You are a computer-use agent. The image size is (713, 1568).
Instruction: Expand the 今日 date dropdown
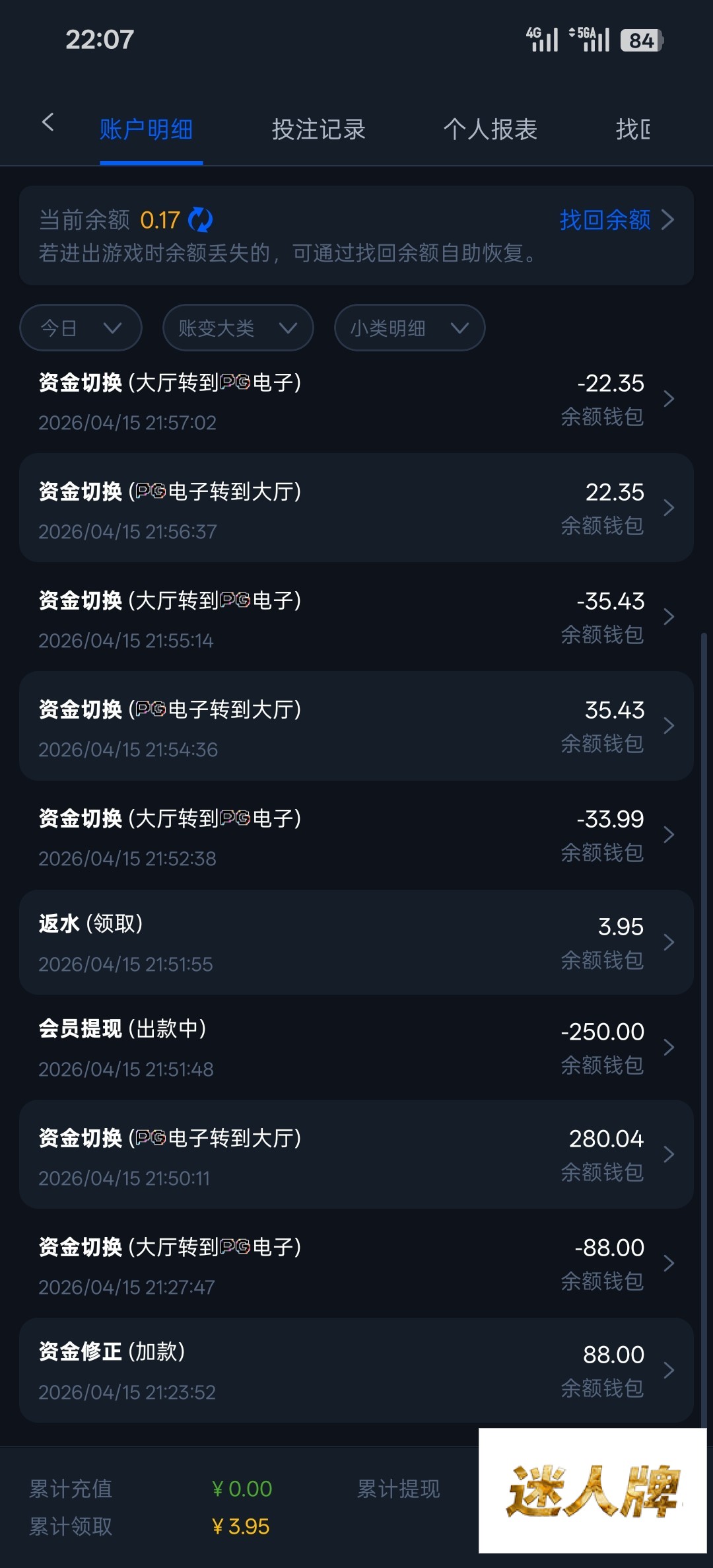(81, 328)
